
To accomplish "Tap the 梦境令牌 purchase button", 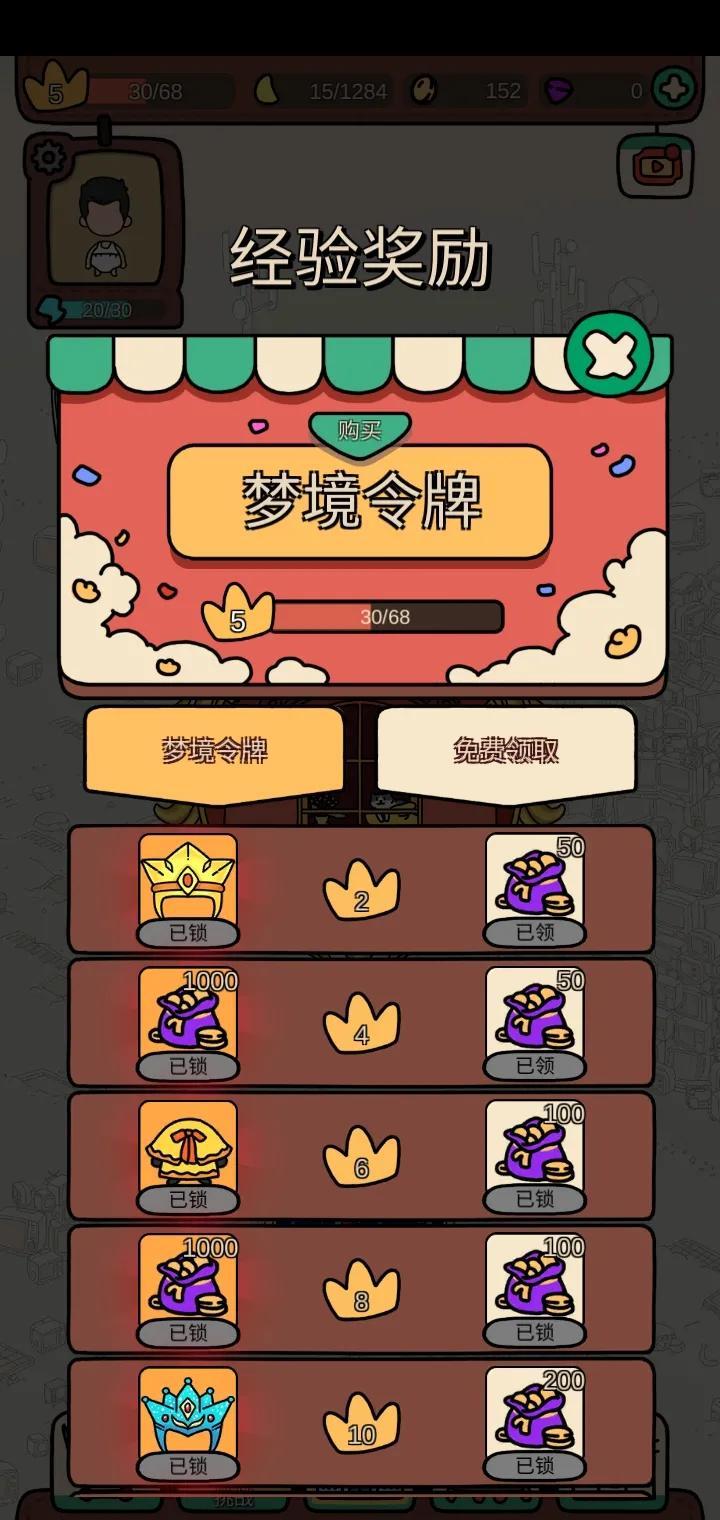I will click(359, 500).
